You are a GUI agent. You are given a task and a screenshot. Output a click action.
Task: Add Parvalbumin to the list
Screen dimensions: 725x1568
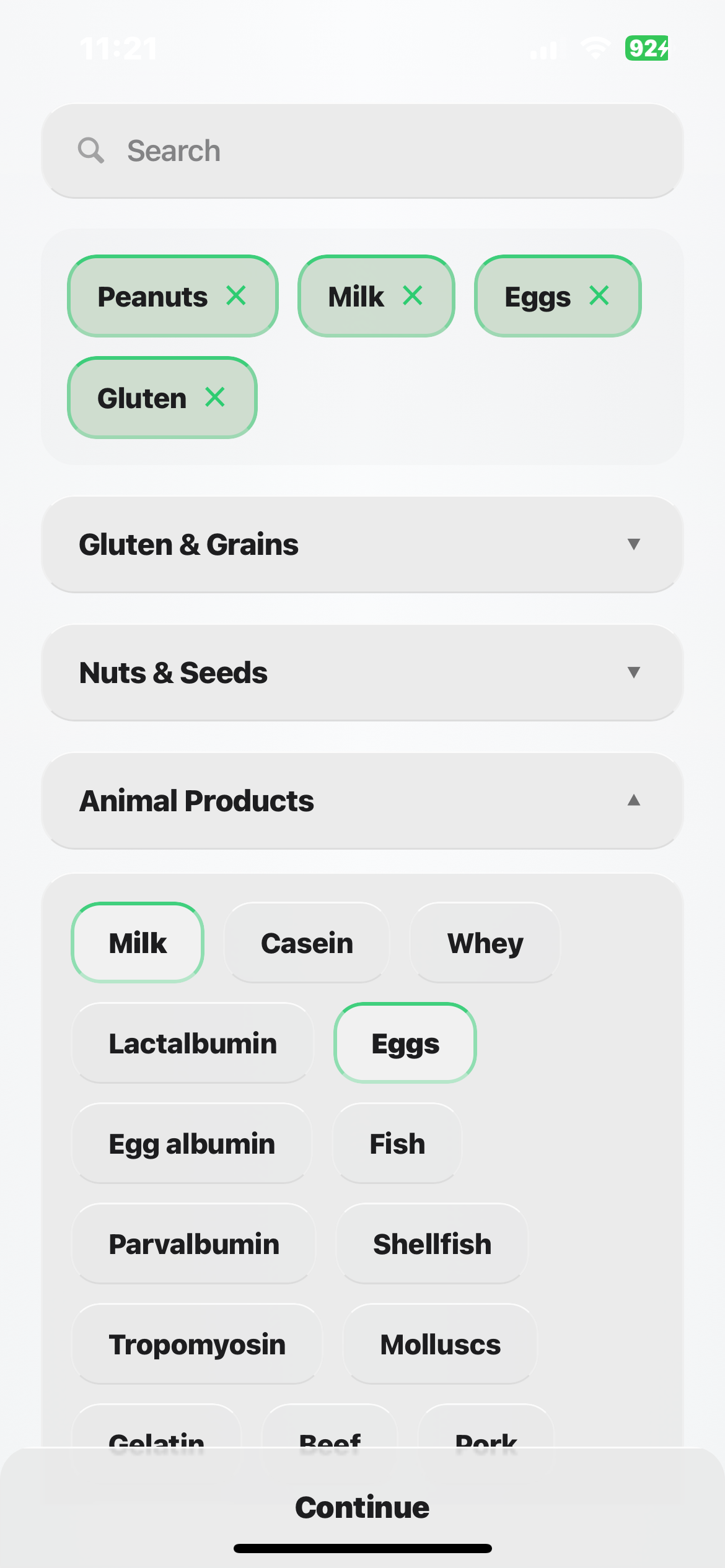(194, 1244)
